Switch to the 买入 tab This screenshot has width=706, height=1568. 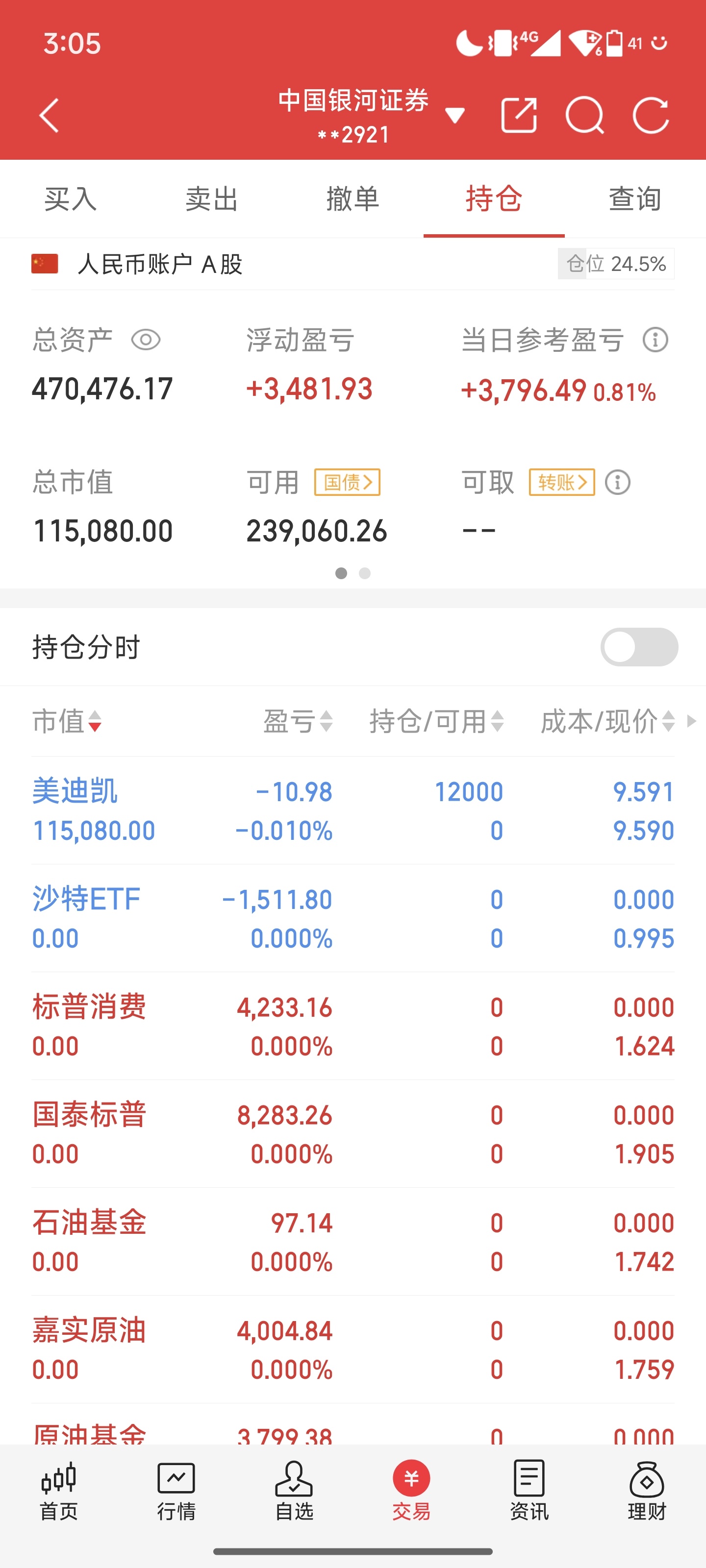point(71,199)
